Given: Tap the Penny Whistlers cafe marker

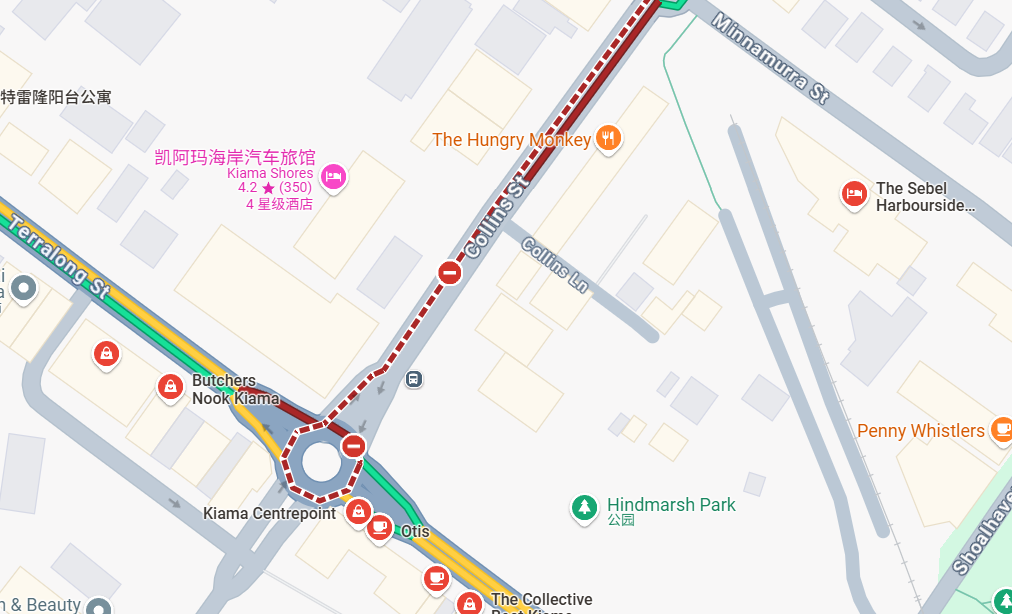Looking at the screenshot, I should [x=1001, y=430].
